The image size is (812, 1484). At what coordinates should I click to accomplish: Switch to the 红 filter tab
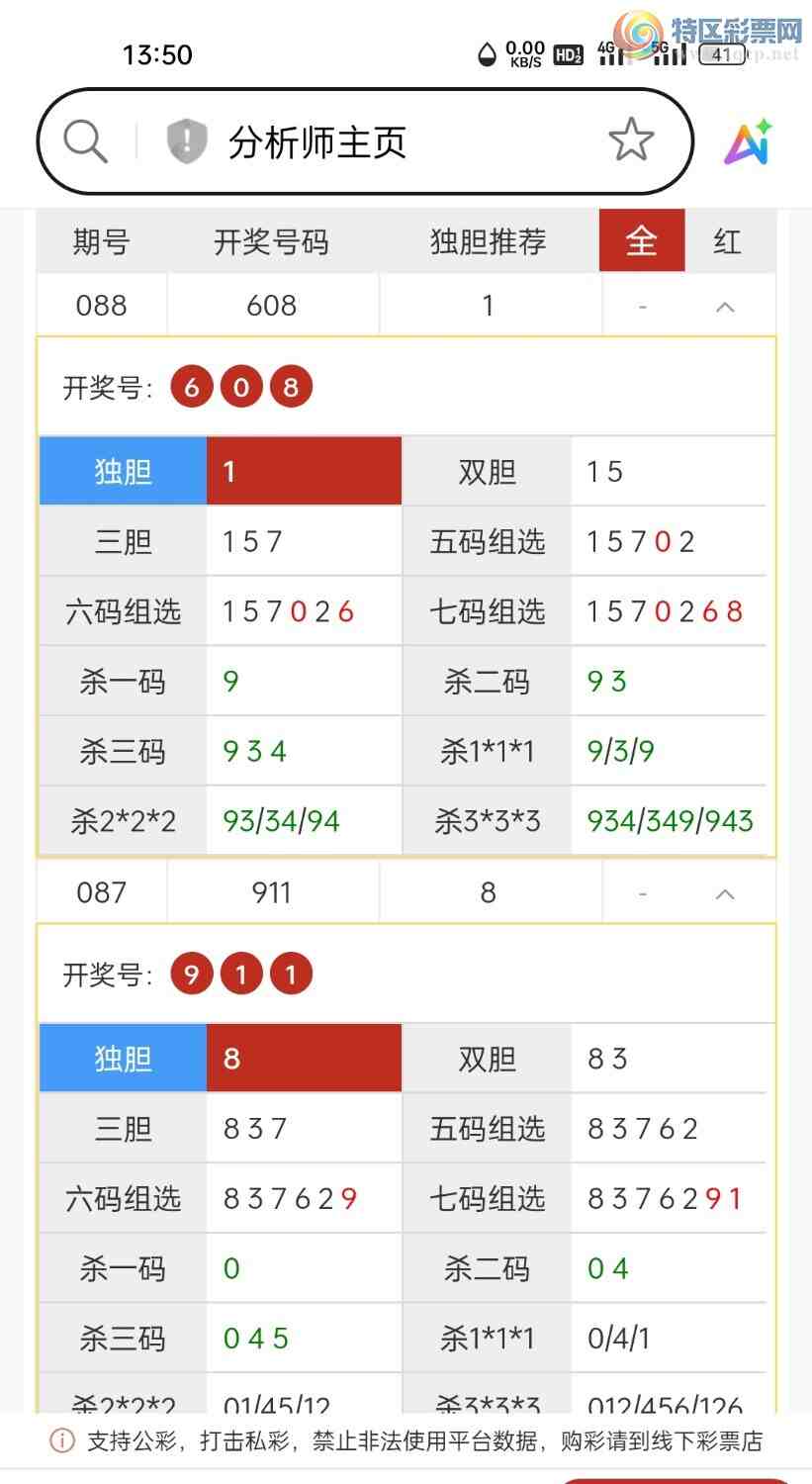(728, 240)
